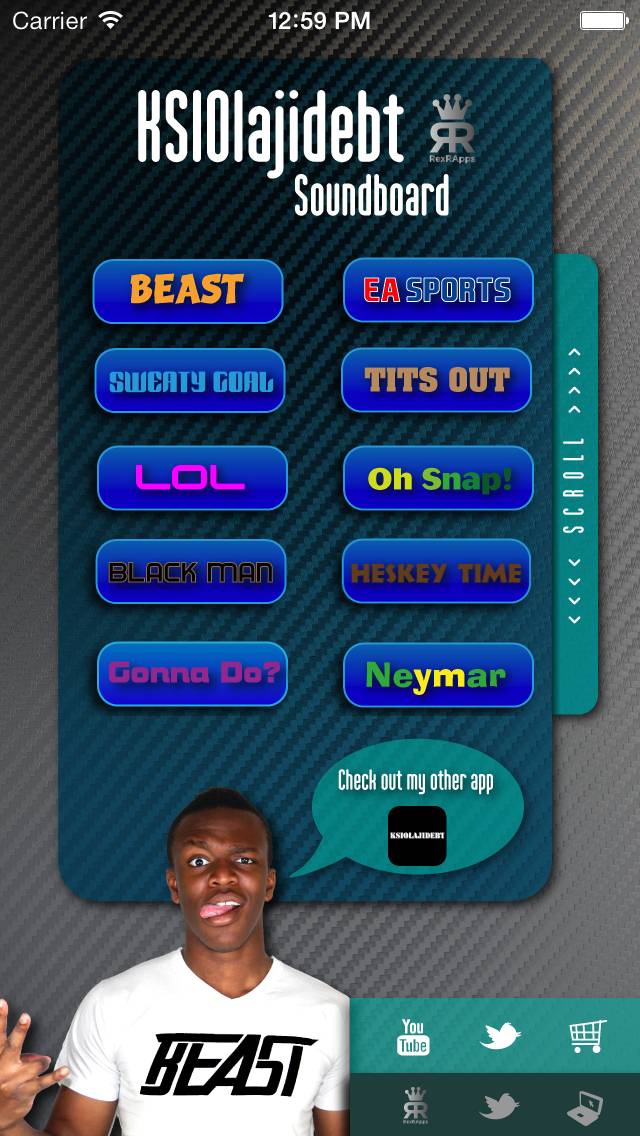Tap the SCROLL side tab
Viewport: 640px width, 1136px height.
coord(575,485)
